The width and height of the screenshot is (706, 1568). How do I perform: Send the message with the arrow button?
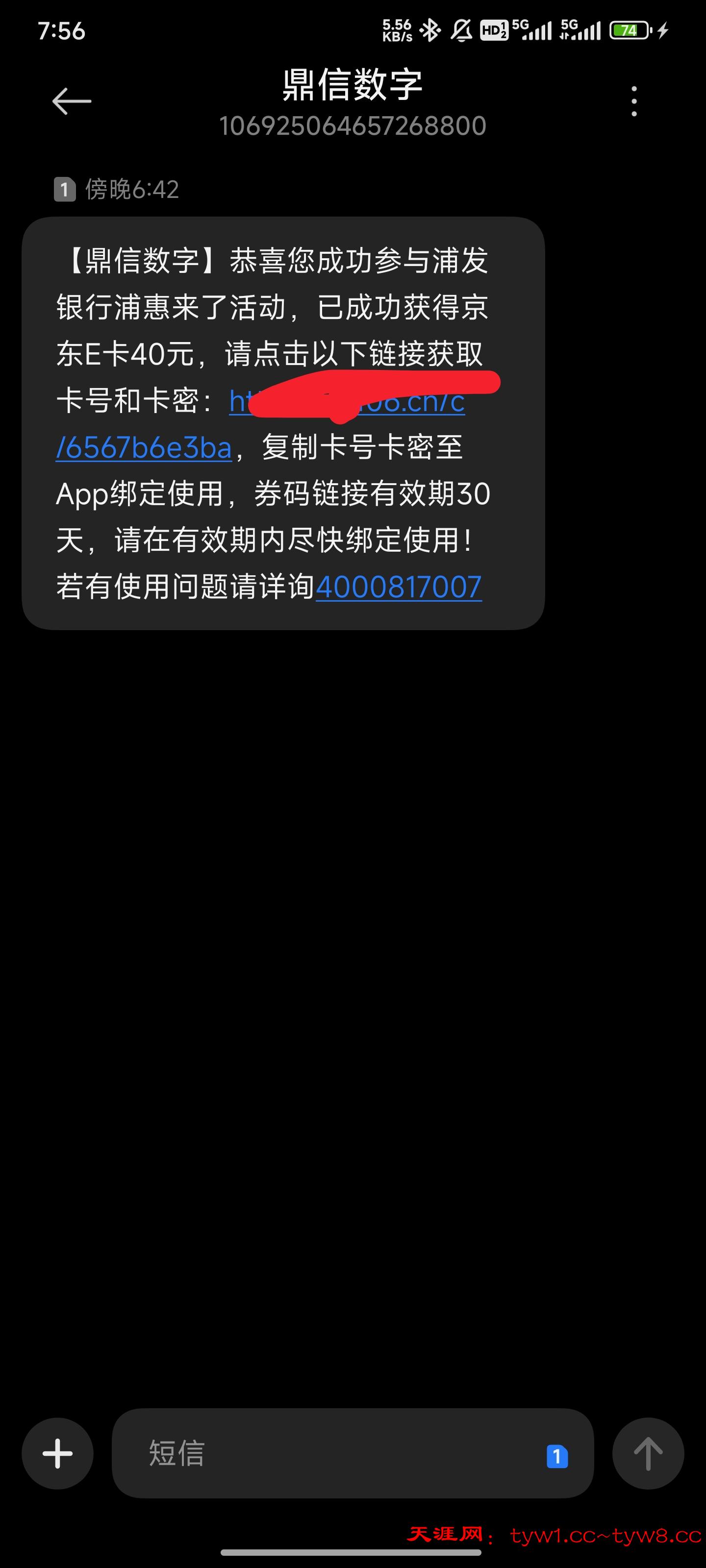[648, 1453]
